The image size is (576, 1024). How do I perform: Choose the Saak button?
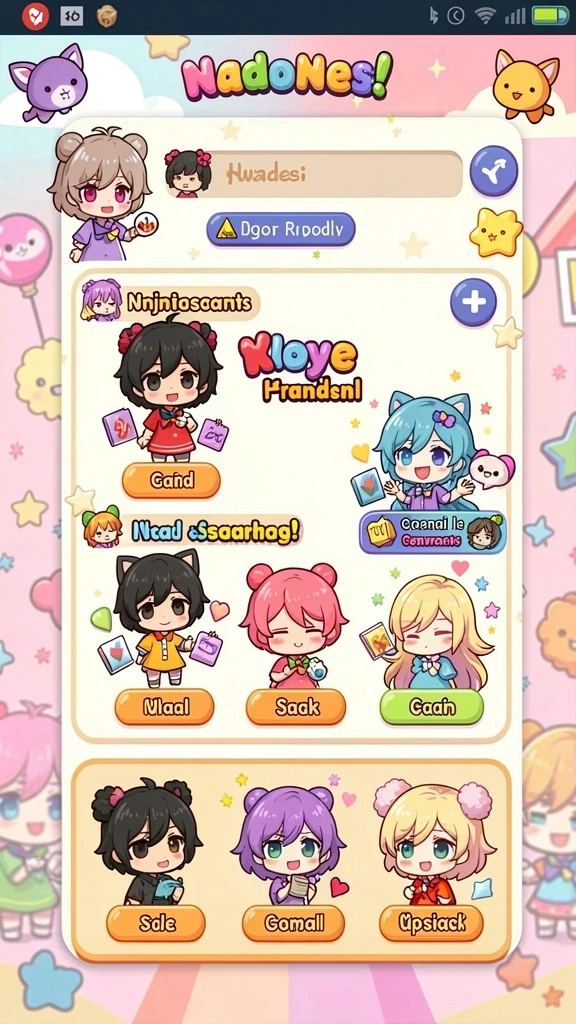click(296, 707)
